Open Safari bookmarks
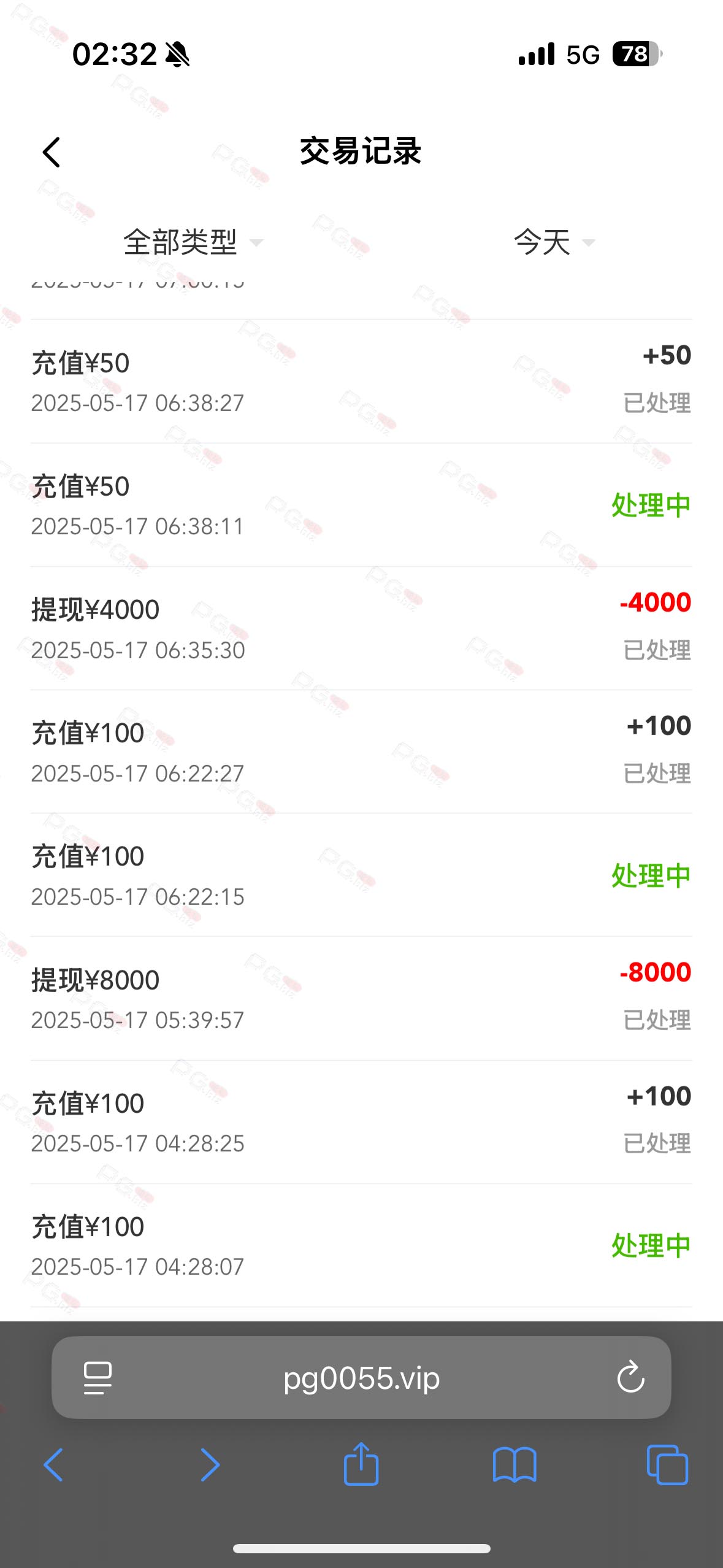The image size is (723, 1568). pos(515,1465)
